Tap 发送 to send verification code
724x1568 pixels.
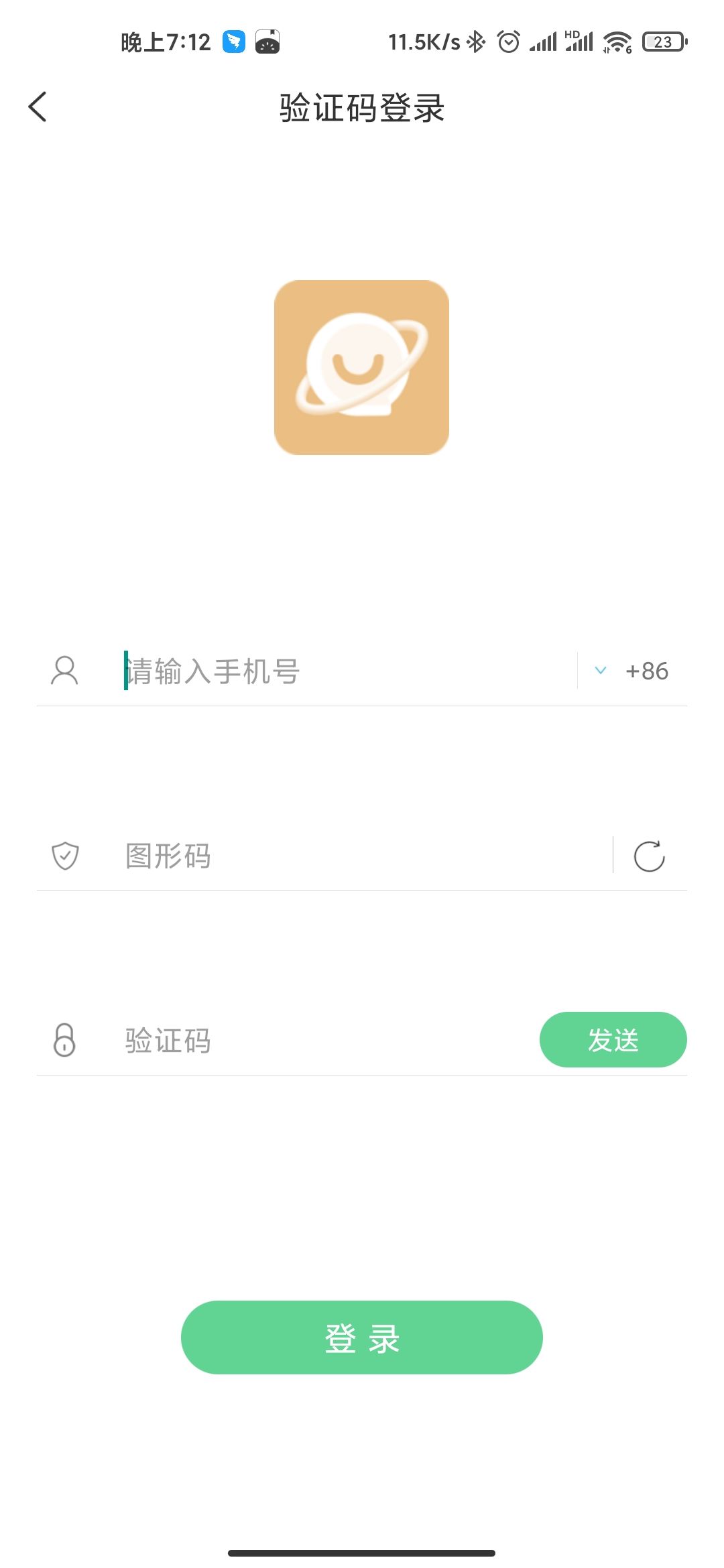click(613, 1040)
